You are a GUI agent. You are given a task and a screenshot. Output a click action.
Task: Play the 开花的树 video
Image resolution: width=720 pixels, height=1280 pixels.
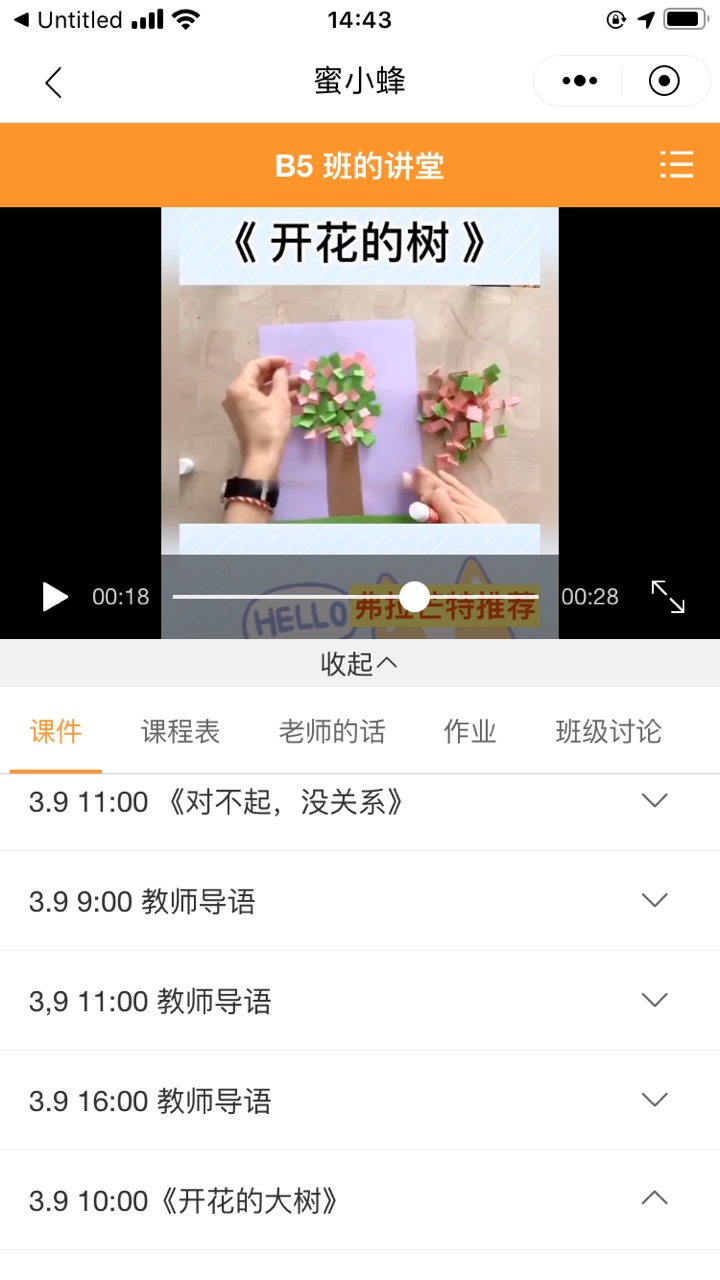click(x=54, y=597)
